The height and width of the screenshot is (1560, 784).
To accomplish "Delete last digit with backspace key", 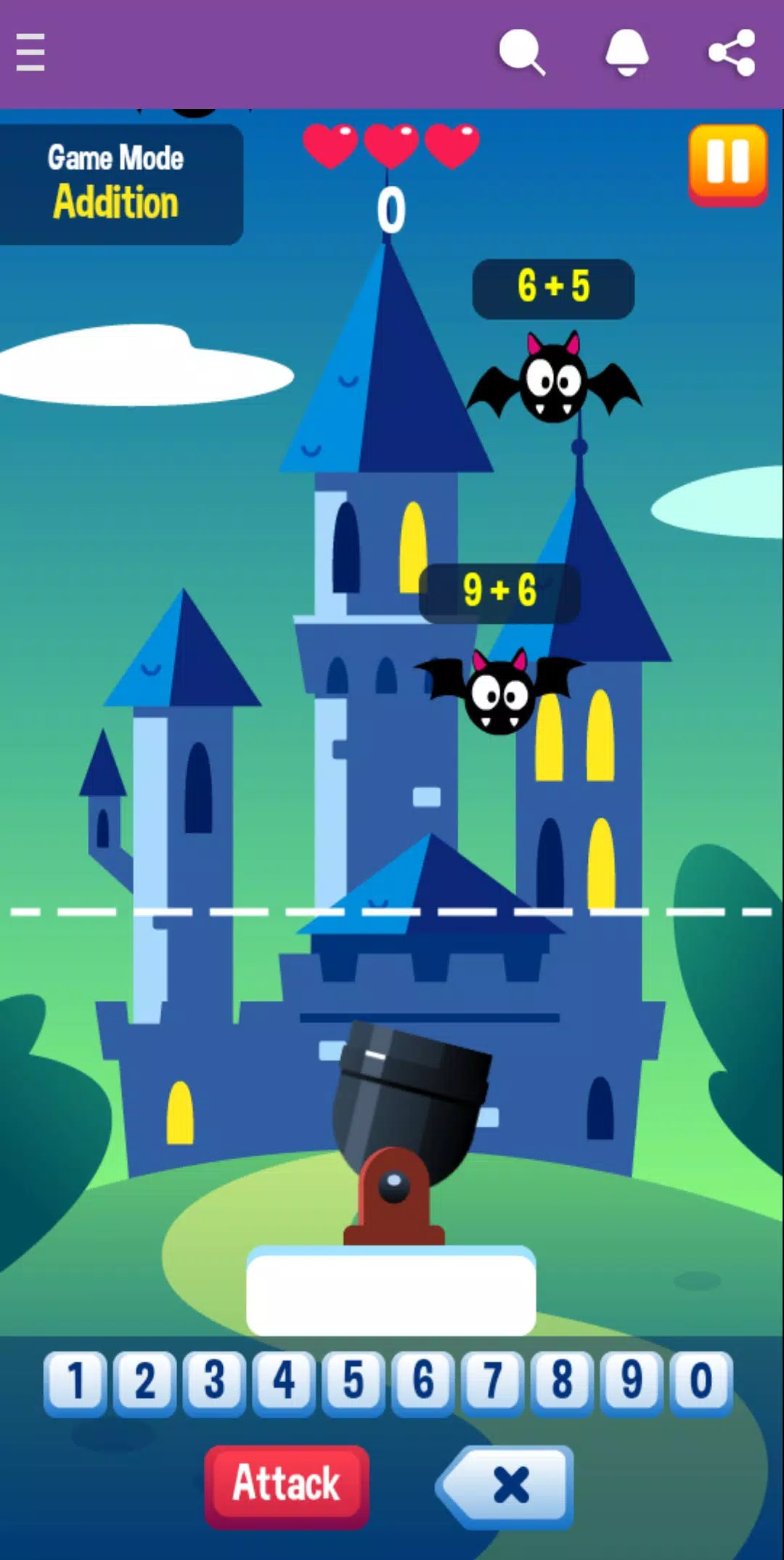I will click(x=505, y=1486).
